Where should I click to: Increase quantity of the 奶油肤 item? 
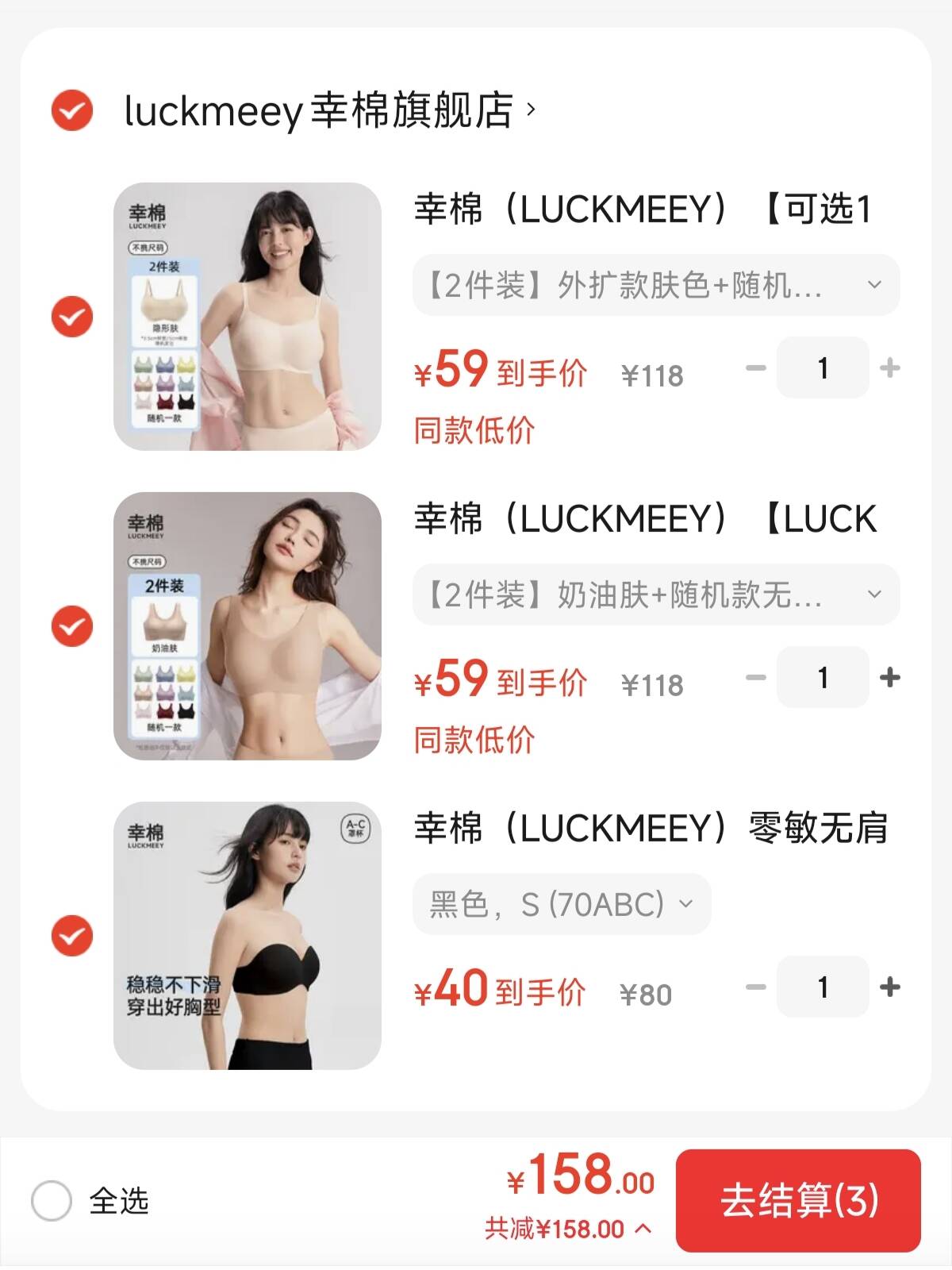click(890, 677)
